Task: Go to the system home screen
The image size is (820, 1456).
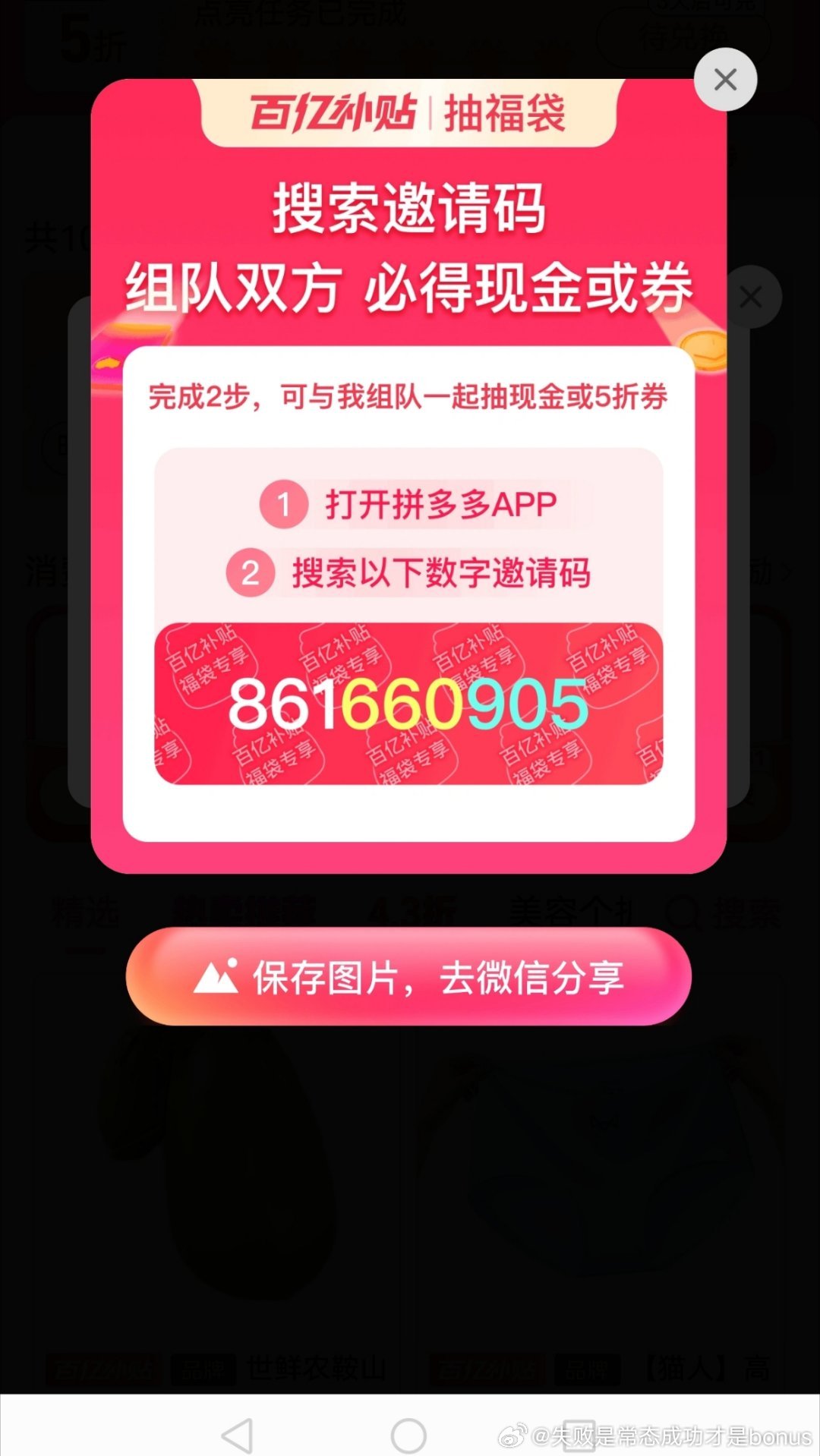Action: (x=408, y=1435)
